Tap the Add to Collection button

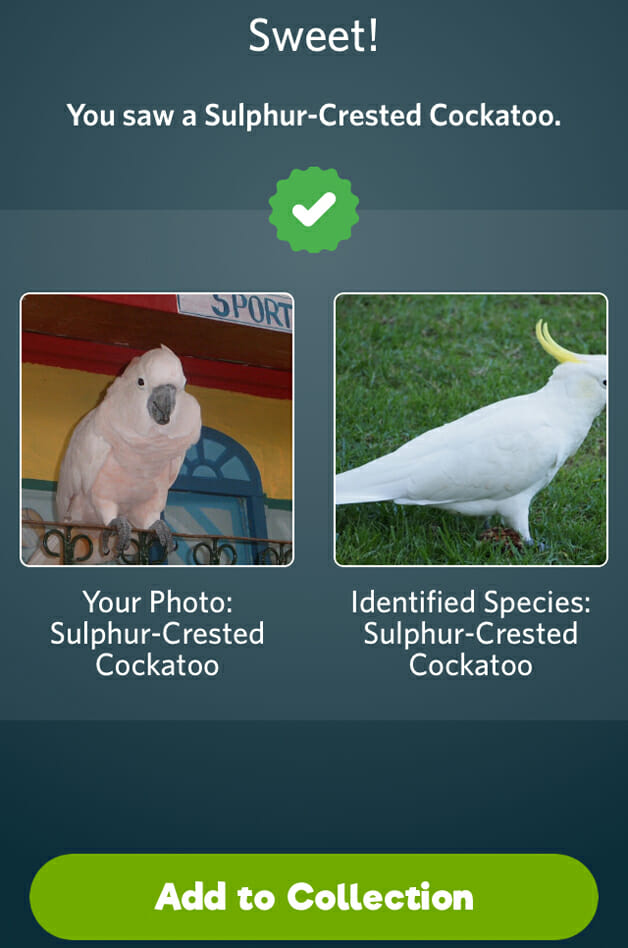314,896
